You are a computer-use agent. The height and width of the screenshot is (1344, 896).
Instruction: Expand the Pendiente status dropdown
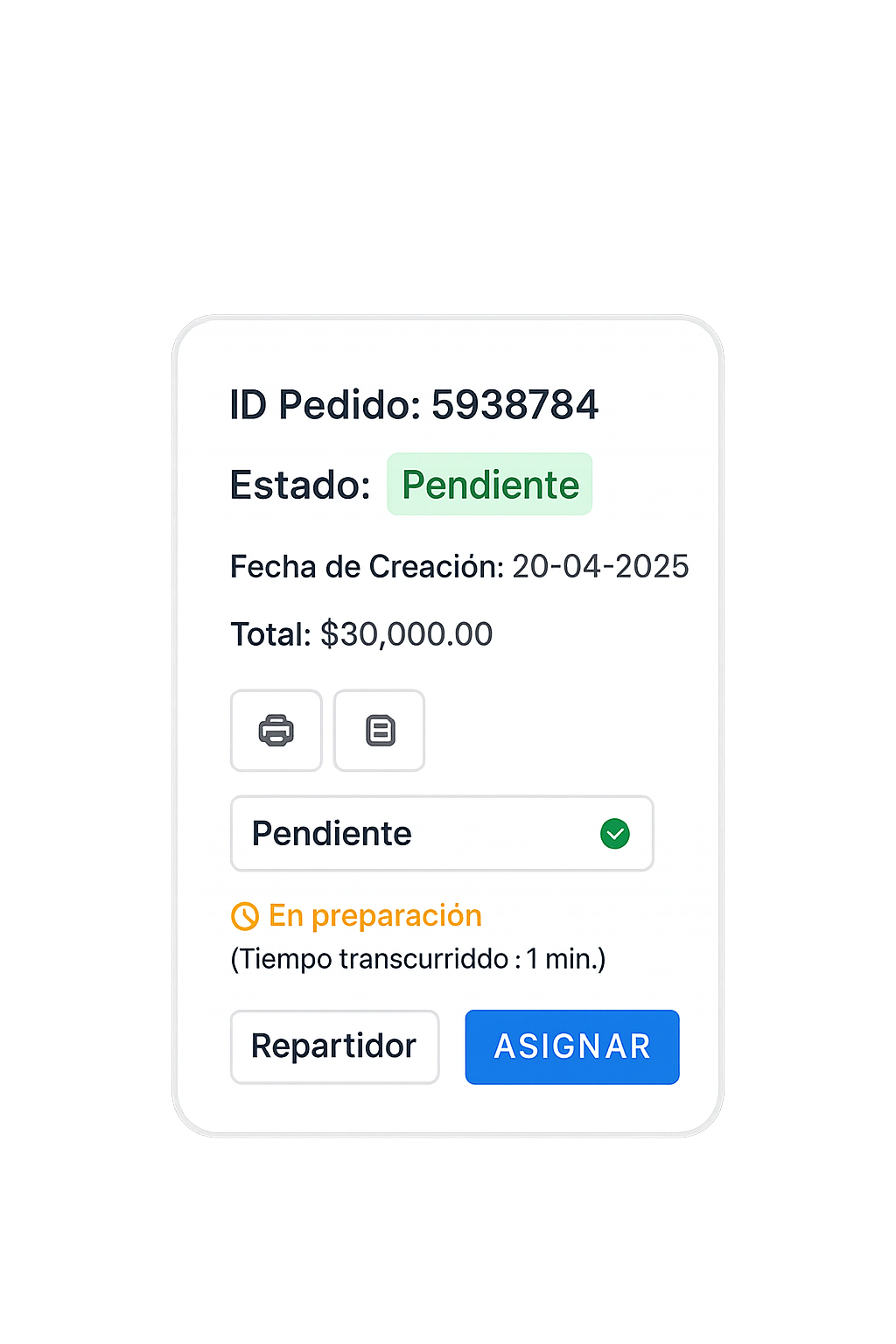point(442,834)
